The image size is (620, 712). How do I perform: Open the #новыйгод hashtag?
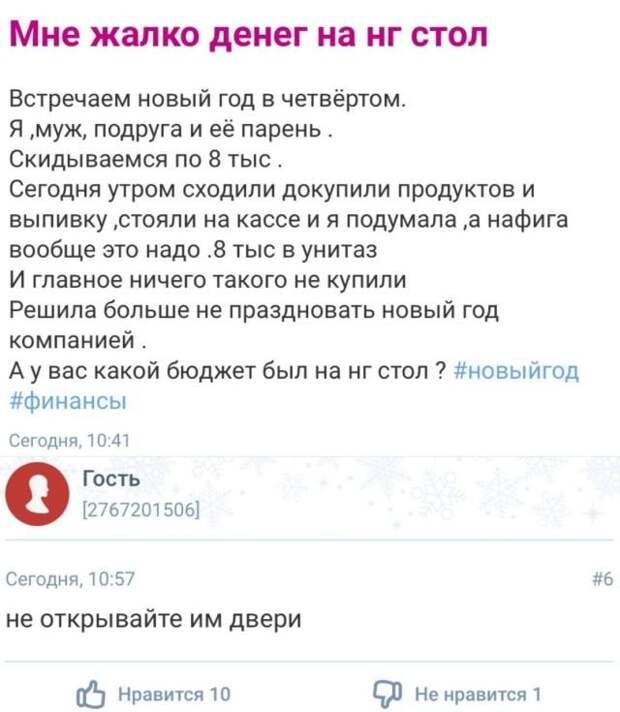pos(516,372)
